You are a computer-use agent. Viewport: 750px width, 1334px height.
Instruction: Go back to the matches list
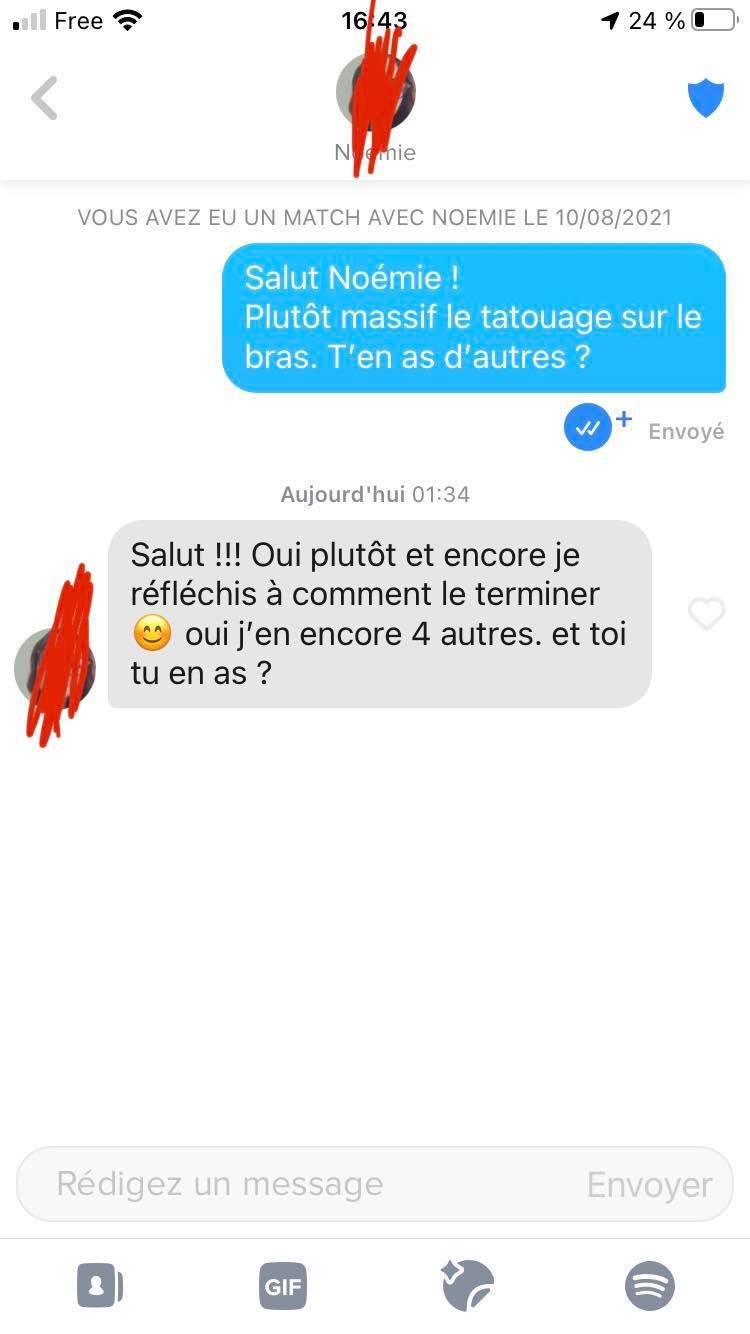coord(44,98)
